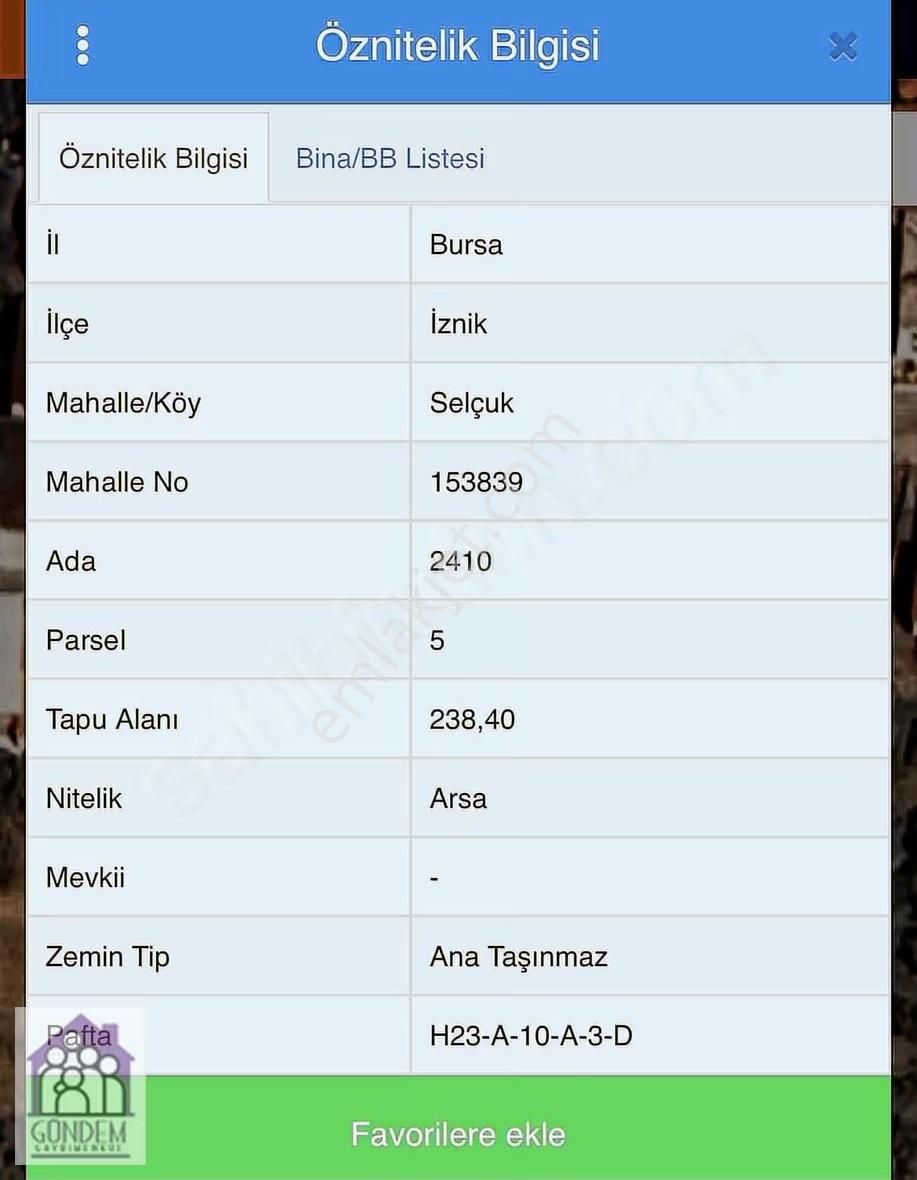917x1180 pixels.
Task: Select the Mahalle/Köy row Selçuk
Action: (470, 403)
